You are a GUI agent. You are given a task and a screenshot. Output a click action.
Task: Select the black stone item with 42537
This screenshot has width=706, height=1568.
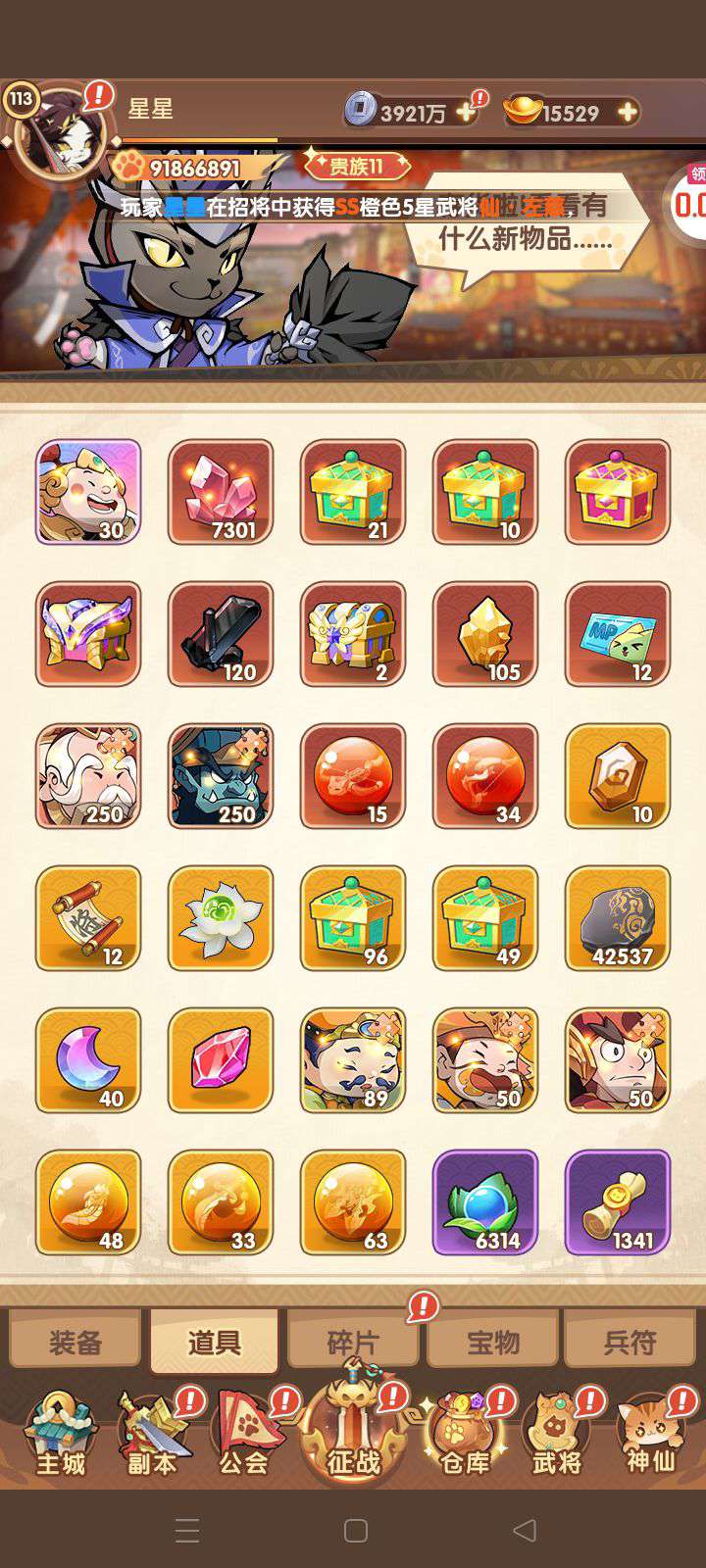pyautogui.click(x=618, y=918)
